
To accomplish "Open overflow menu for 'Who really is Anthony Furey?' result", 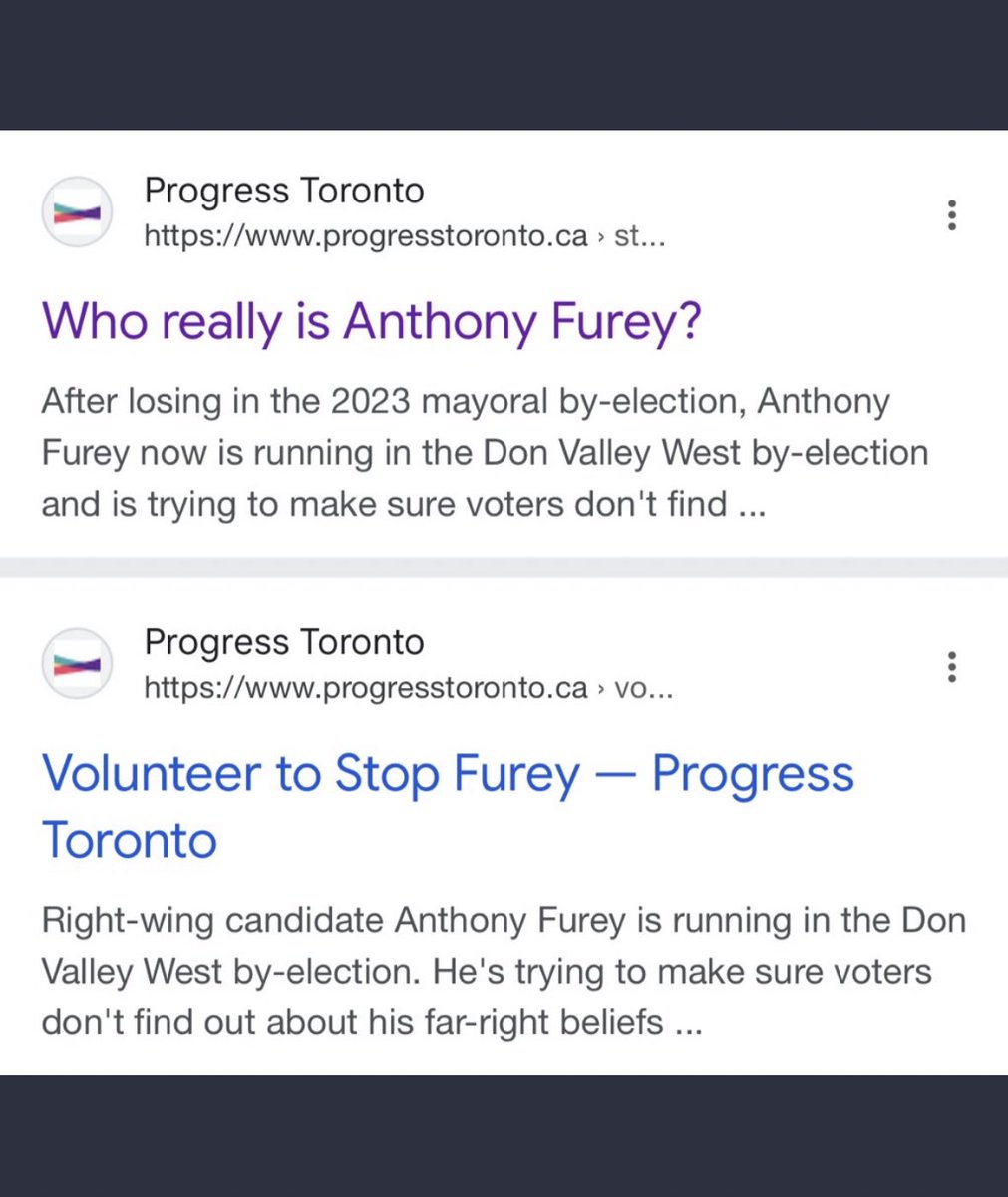I will 952,215.
